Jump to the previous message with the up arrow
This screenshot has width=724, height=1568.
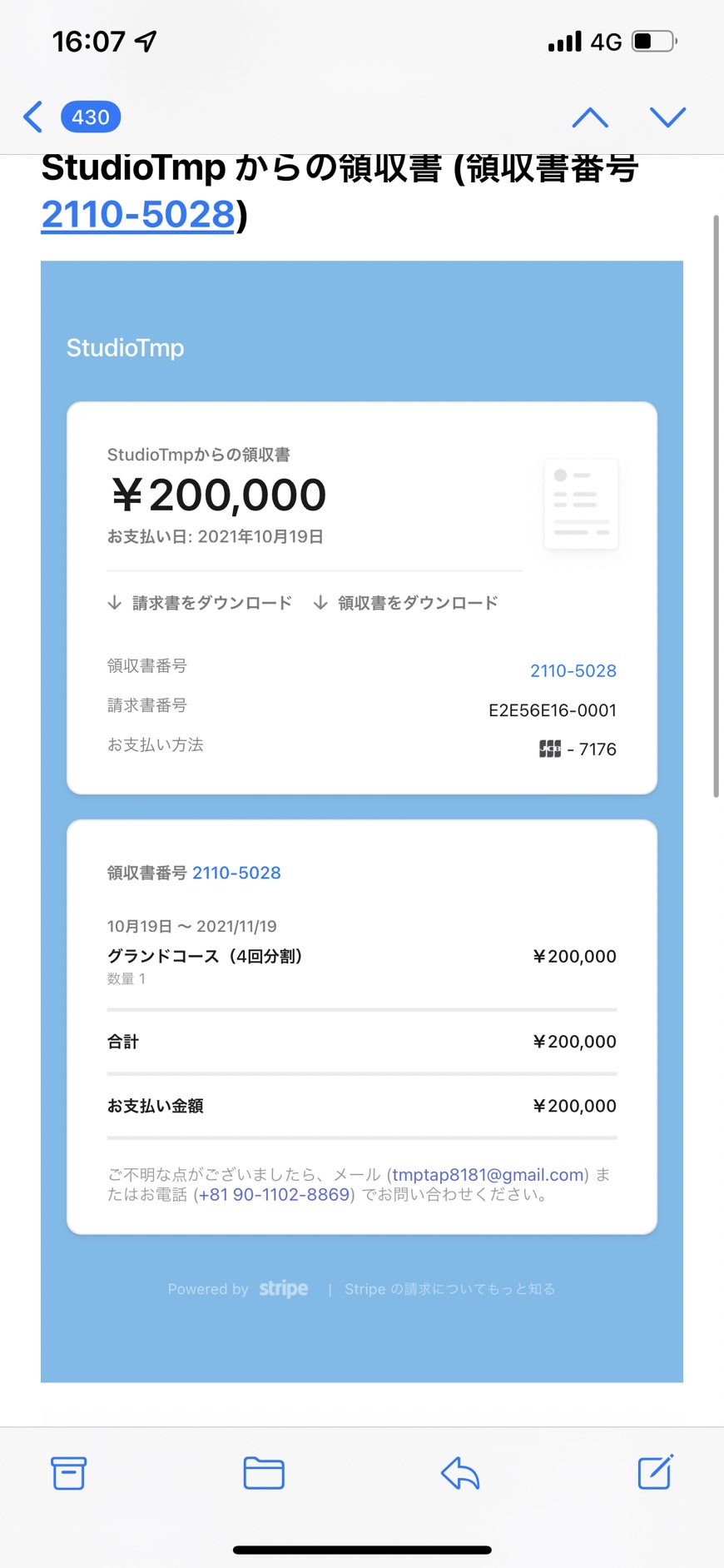pos(590,117)
